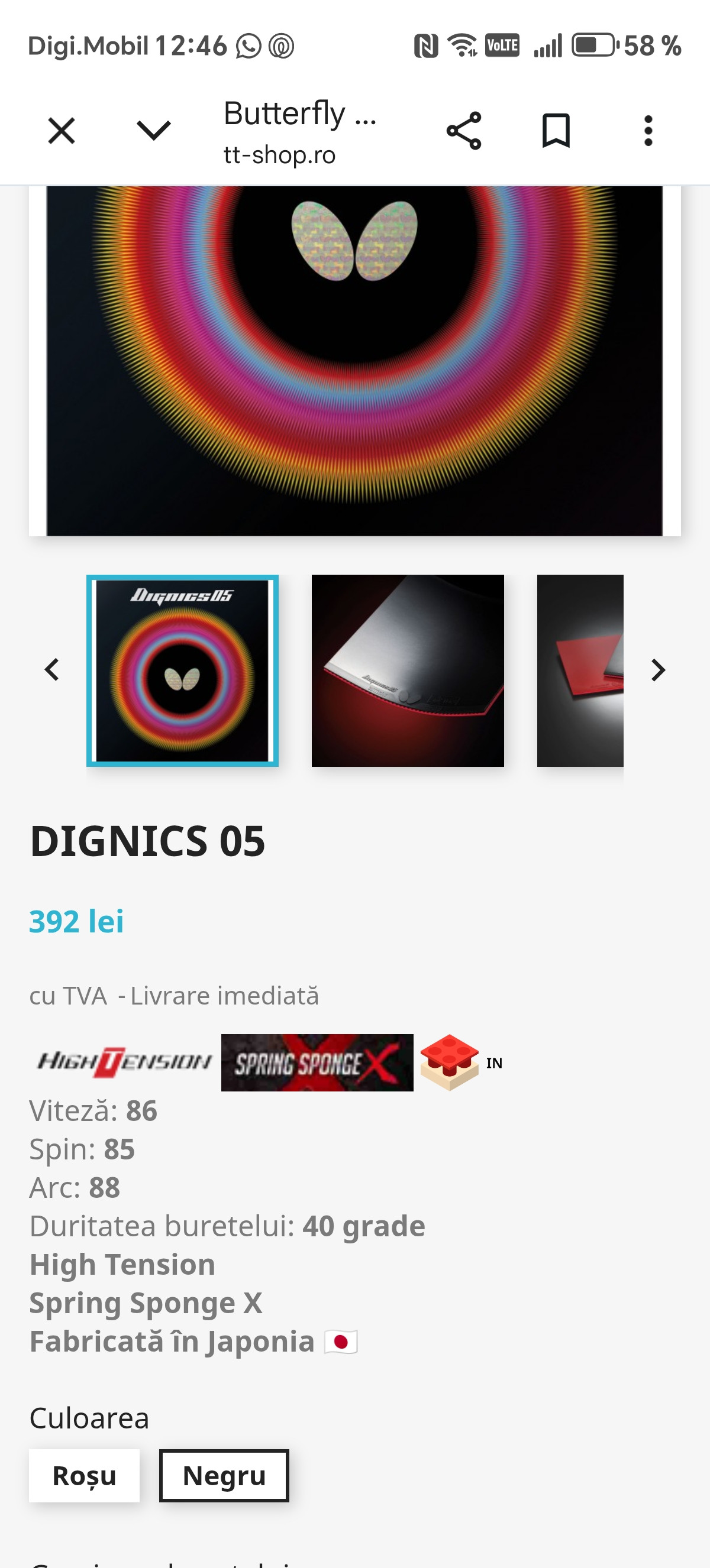Close the in-app browser tab
710x1568 pixels.
(x=62, y=131)
